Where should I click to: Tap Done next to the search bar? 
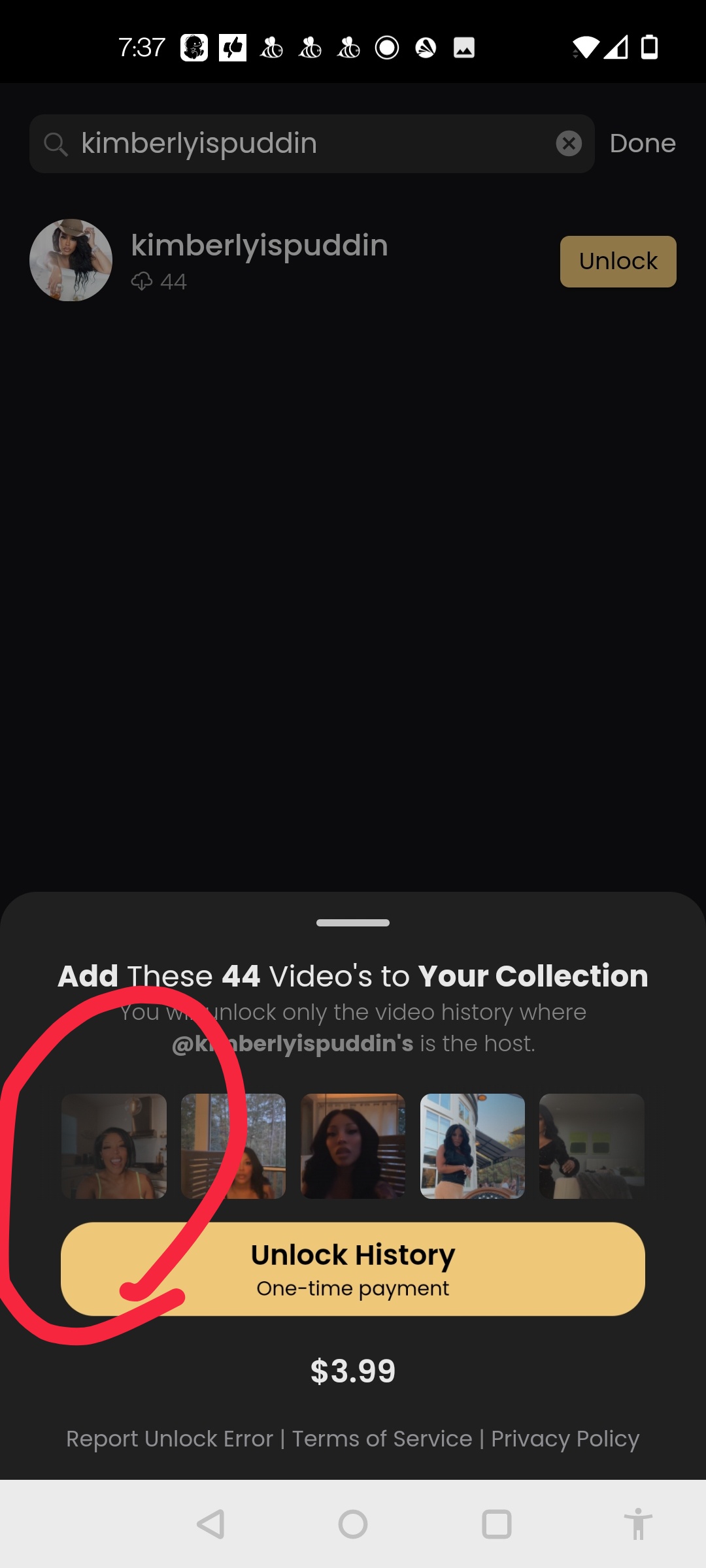643,143
